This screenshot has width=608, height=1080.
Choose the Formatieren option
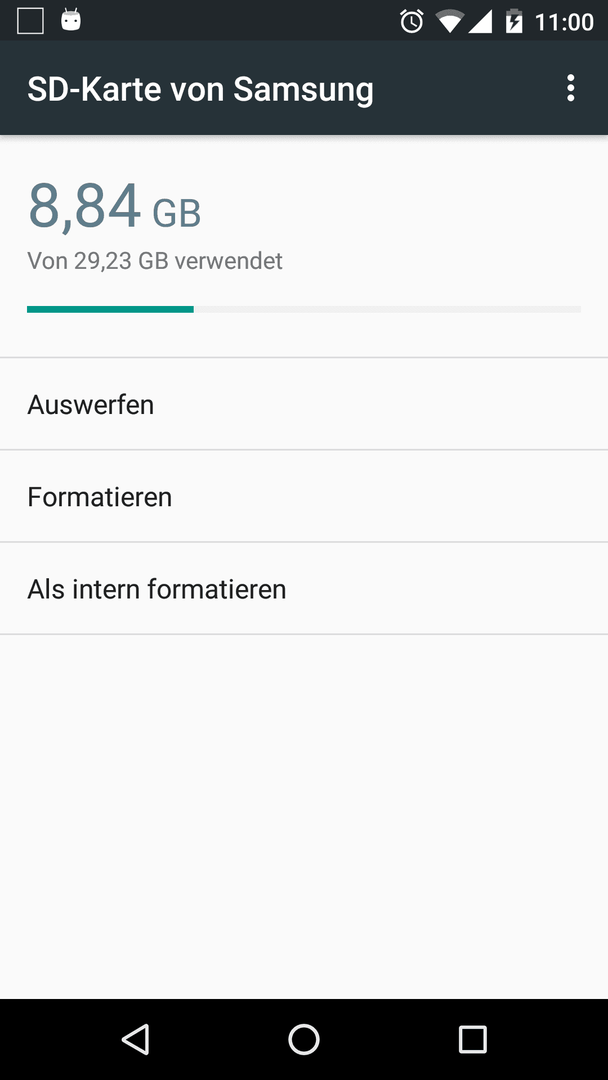point(304,497)
